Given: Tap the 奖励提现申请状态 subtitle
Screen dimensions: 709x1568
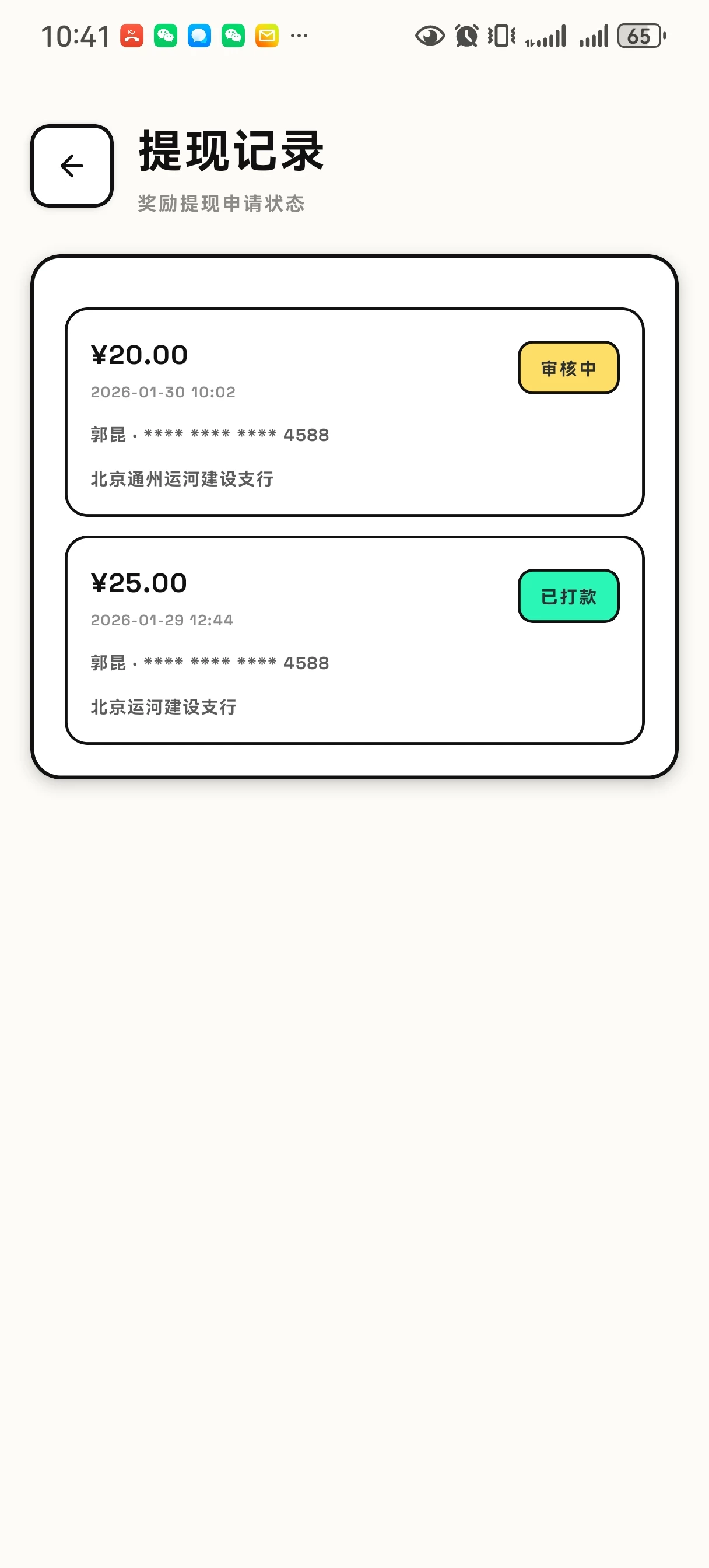Looking at the screenshot, I should 222,205.
